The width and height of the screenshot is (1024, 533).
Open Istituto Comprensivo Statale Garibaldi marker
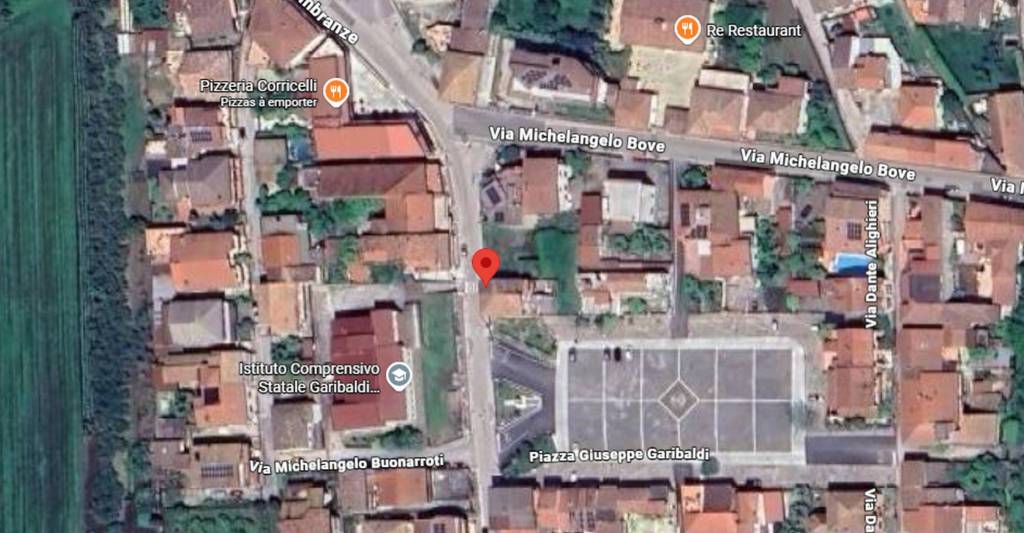click(x=399, y=376)
